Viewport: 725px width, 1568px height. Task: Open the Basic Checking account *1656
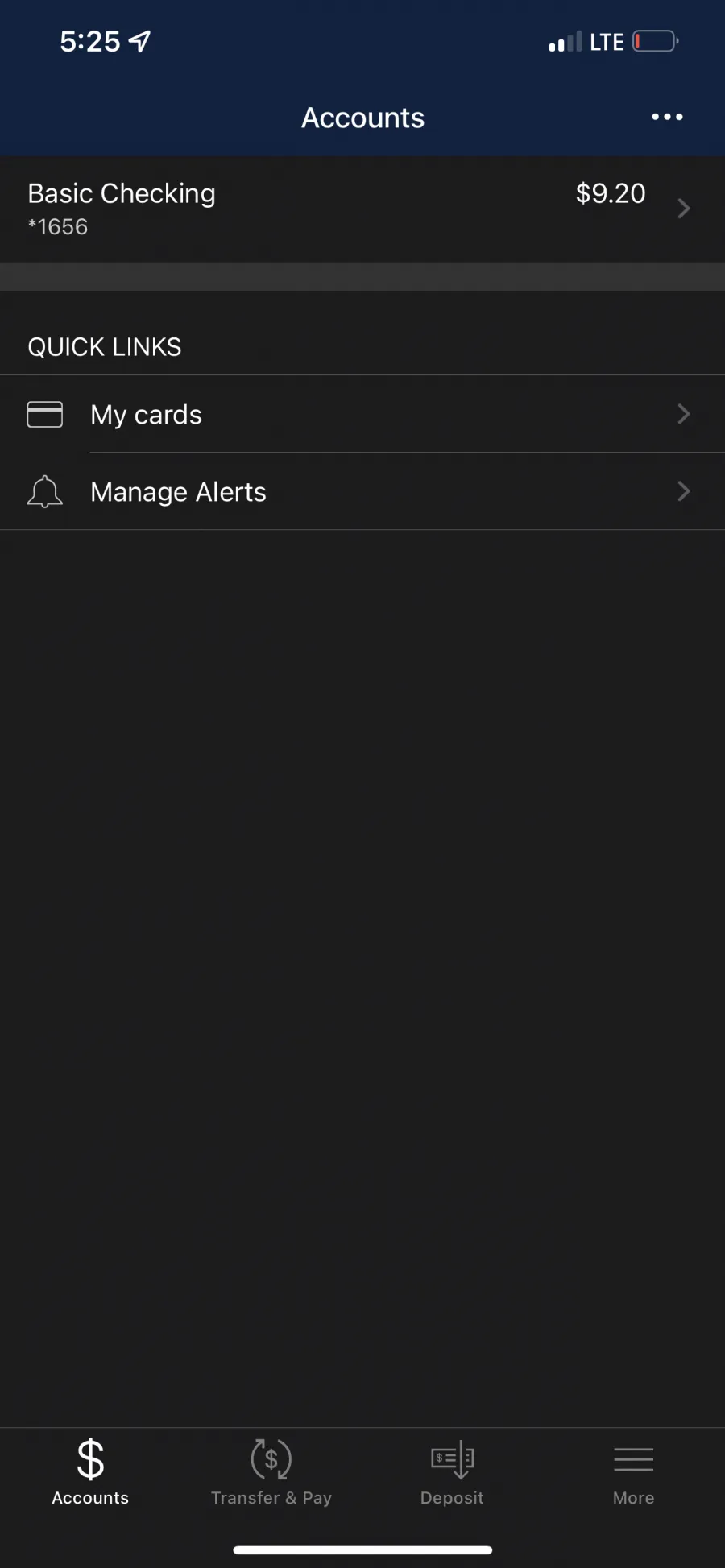pos(362,209)
